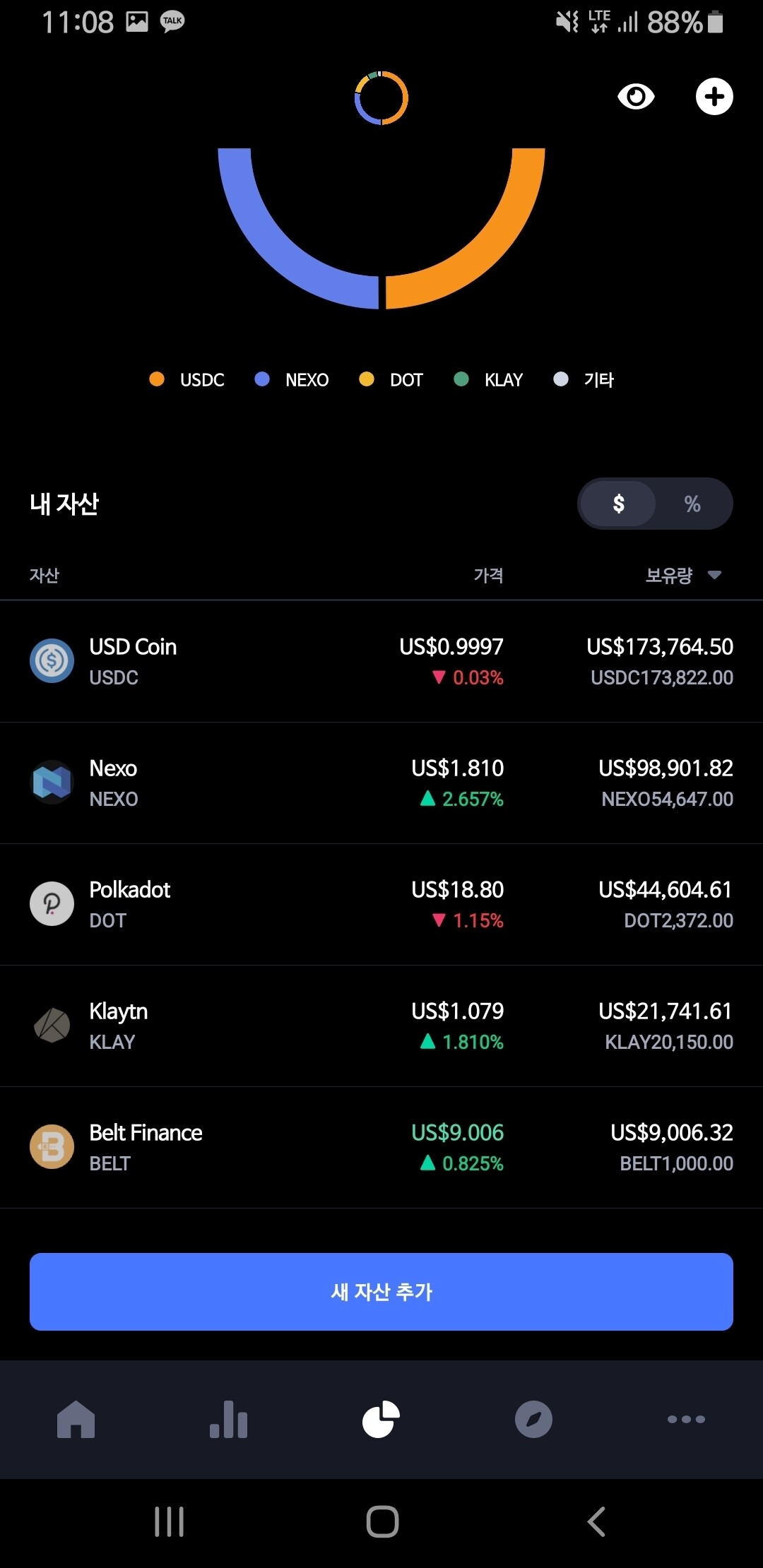Toggle portfolio balance visibility eye icon
Screen dimensions: 763x1568
pos(636,97)
